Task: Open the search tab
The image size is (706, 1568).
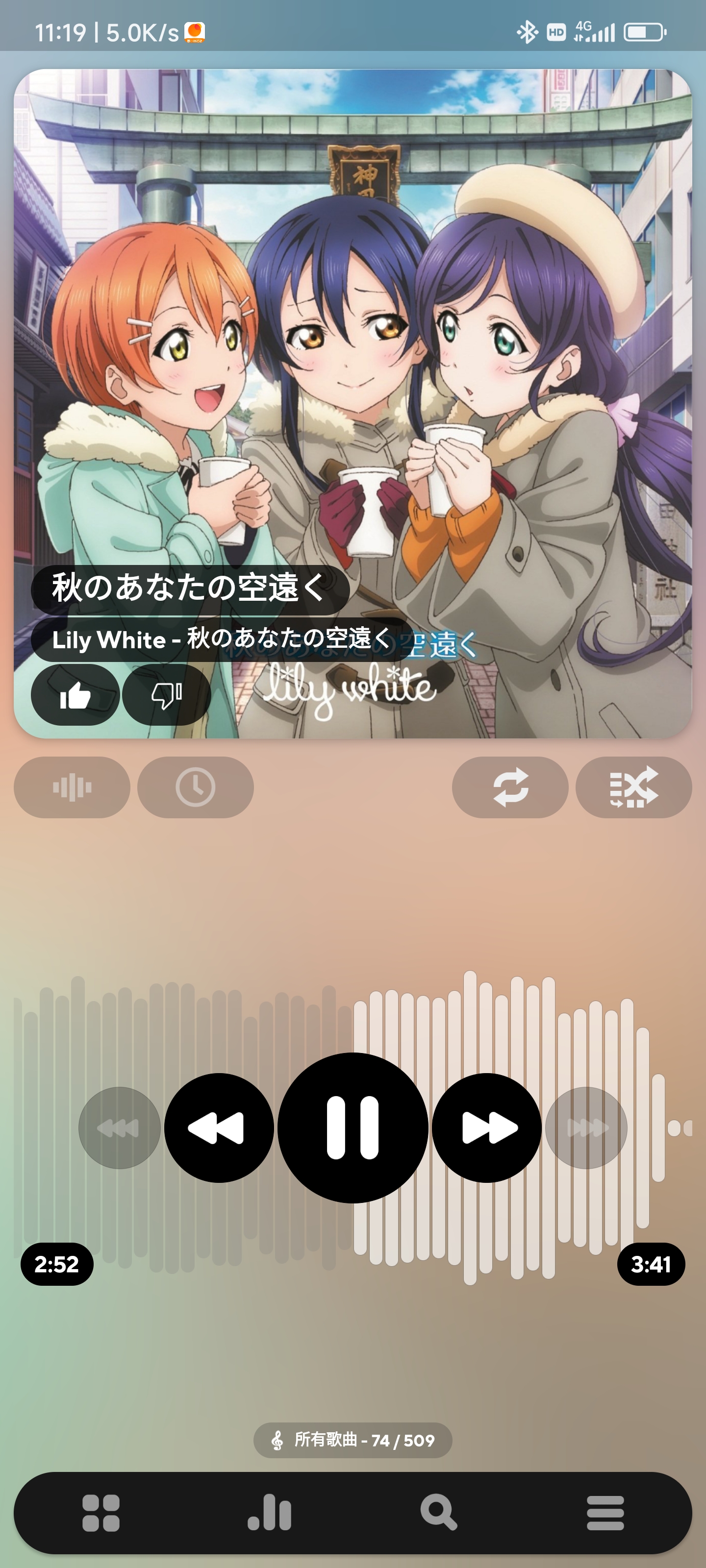Action: pos(439,1513)
